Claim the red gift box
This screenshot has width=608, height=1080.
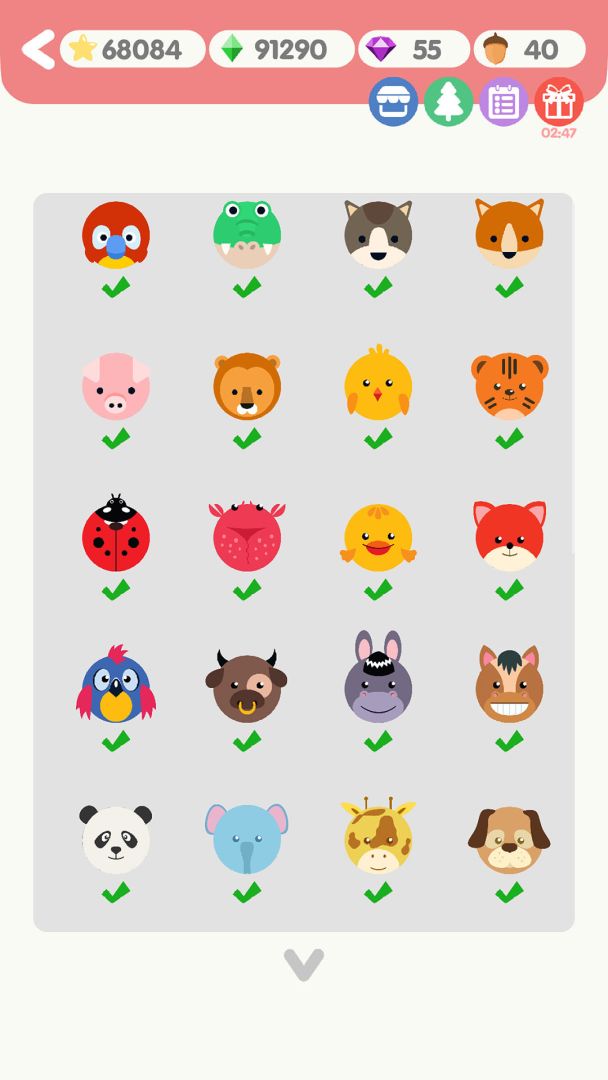[x=558, y=102]
